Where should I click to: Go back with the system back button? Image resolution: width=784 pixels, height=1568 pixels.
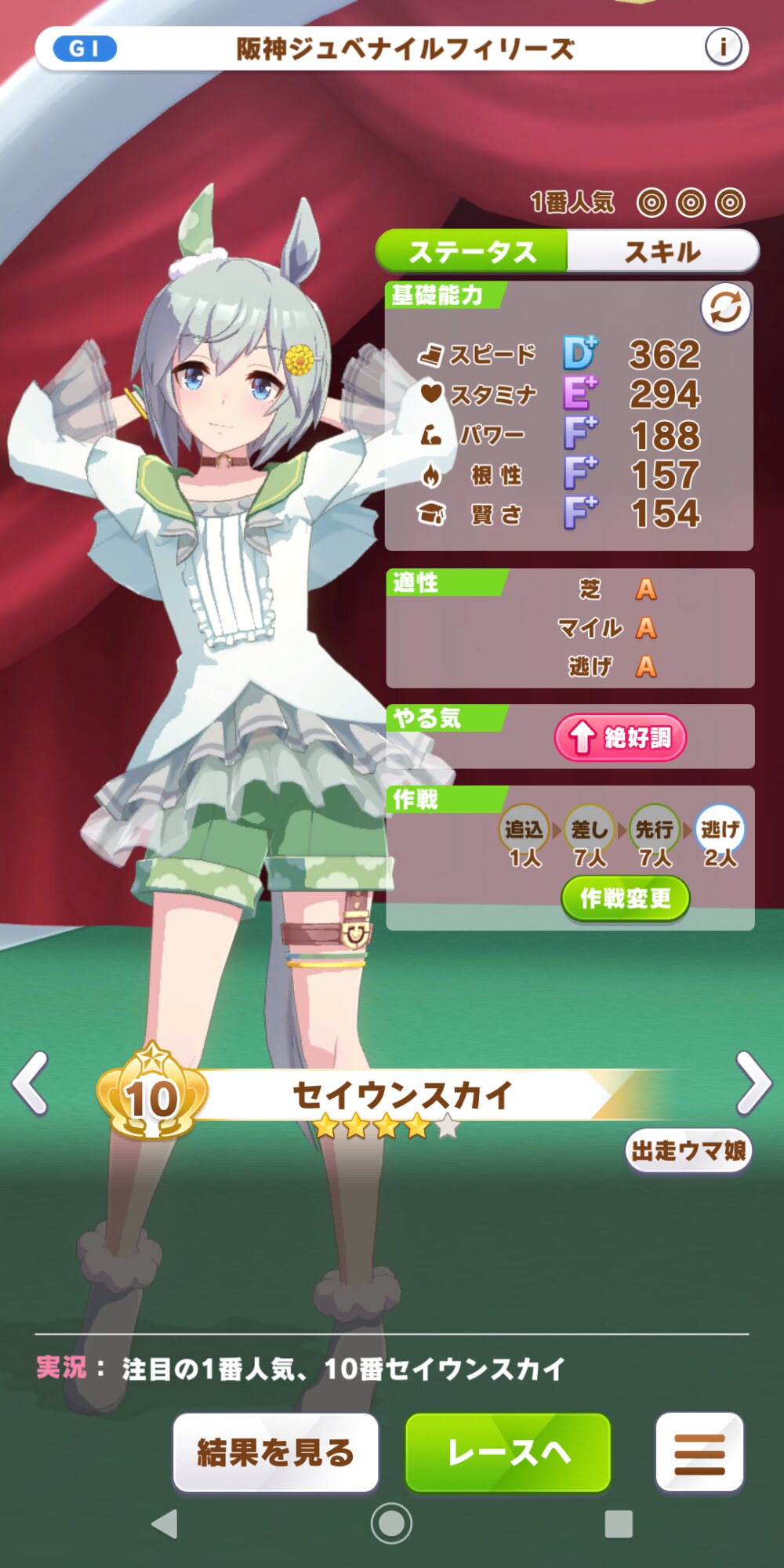coord(165,1524)
